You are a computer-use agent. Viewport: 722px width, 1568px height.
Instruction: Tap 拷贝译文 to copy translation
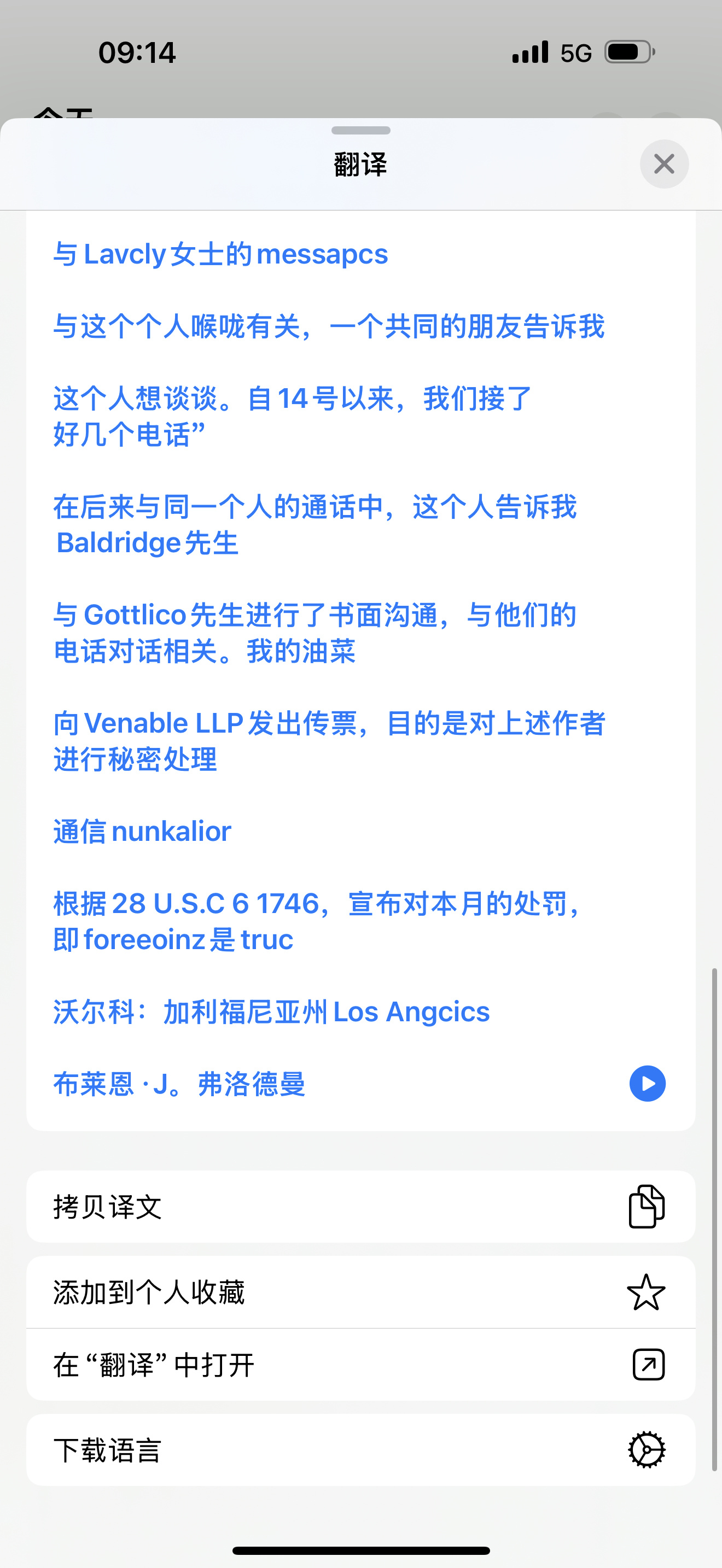(361, 1207)
